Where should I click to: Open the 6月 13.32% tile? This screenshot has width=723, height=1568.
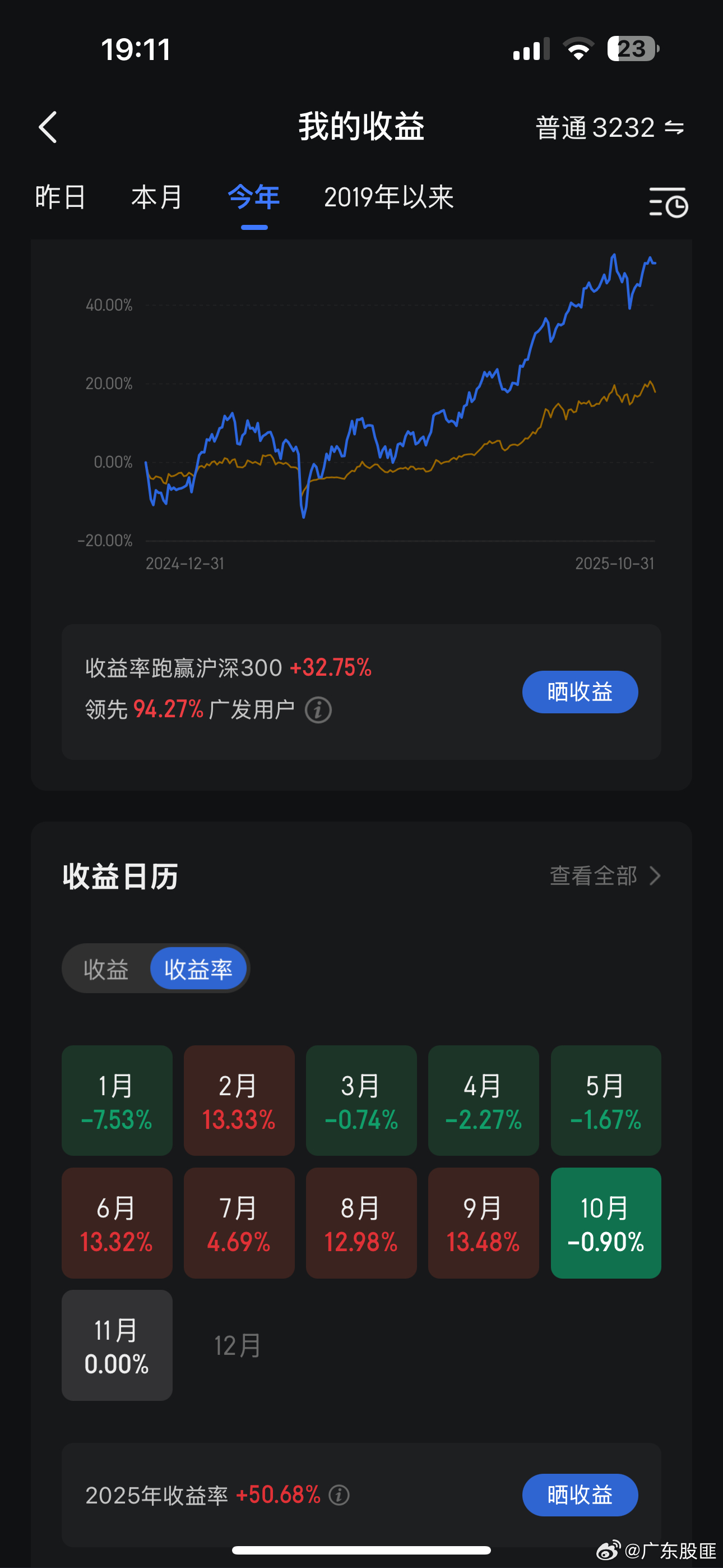117,1223
